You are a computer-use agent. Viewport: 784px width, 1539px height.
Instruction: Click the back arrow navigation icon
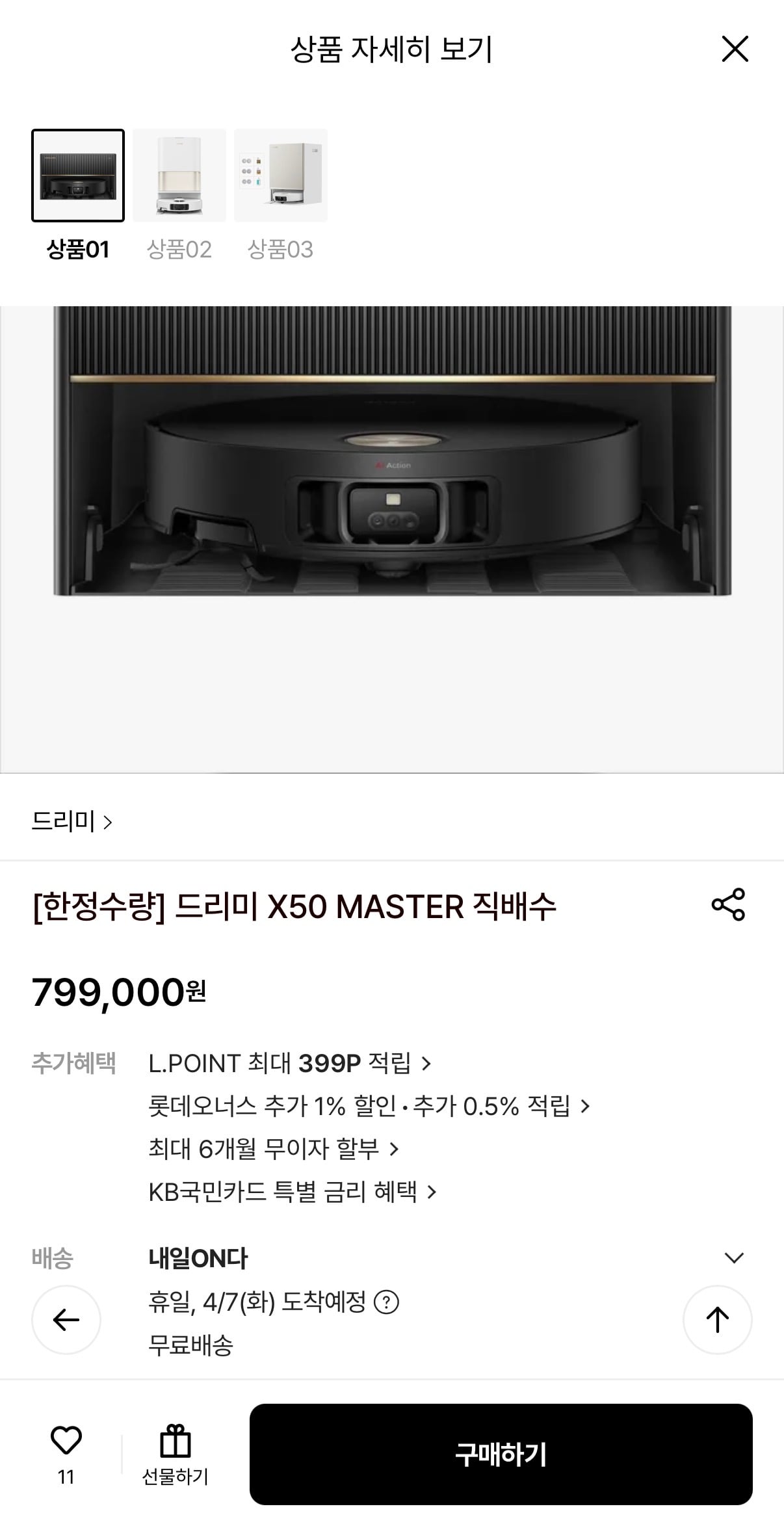66,1321
